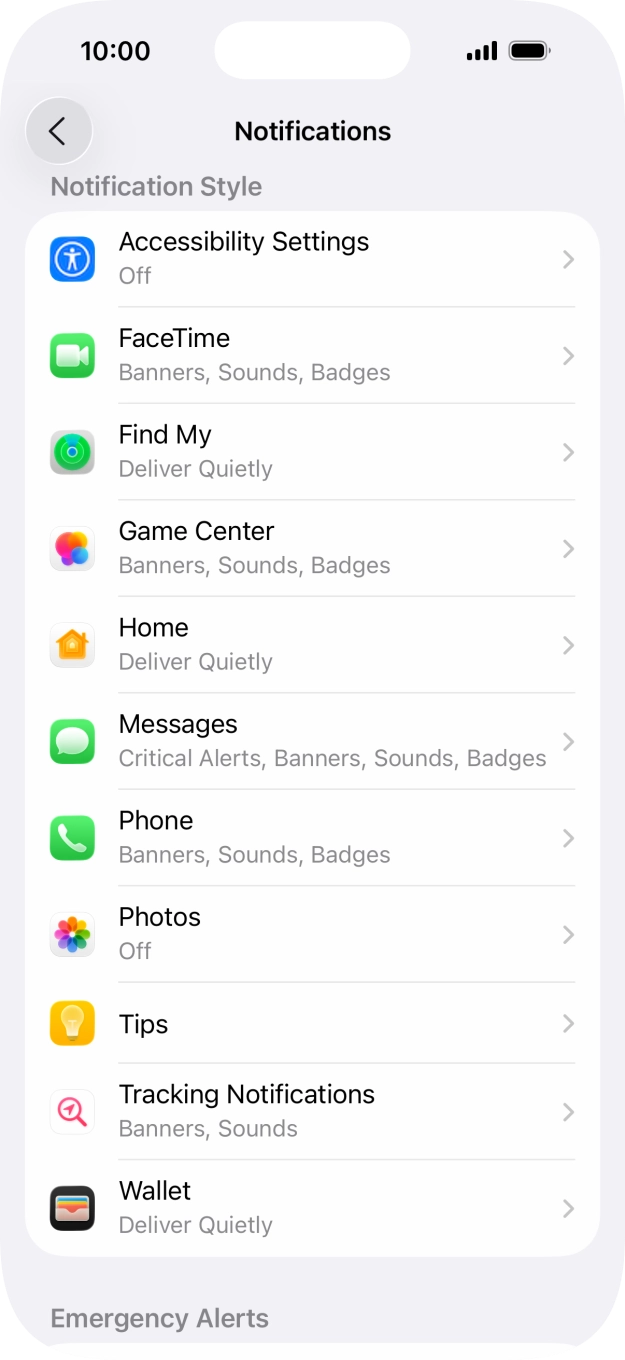
Task: Open Accessibility Settings notification options
Action: click(312, 259)
